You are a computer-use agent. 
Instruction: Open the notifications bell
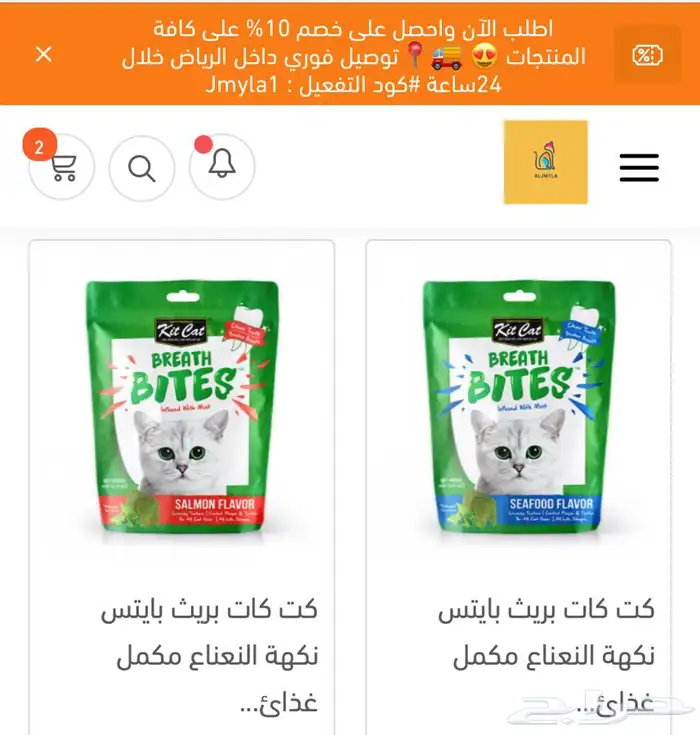click(222, 168)
